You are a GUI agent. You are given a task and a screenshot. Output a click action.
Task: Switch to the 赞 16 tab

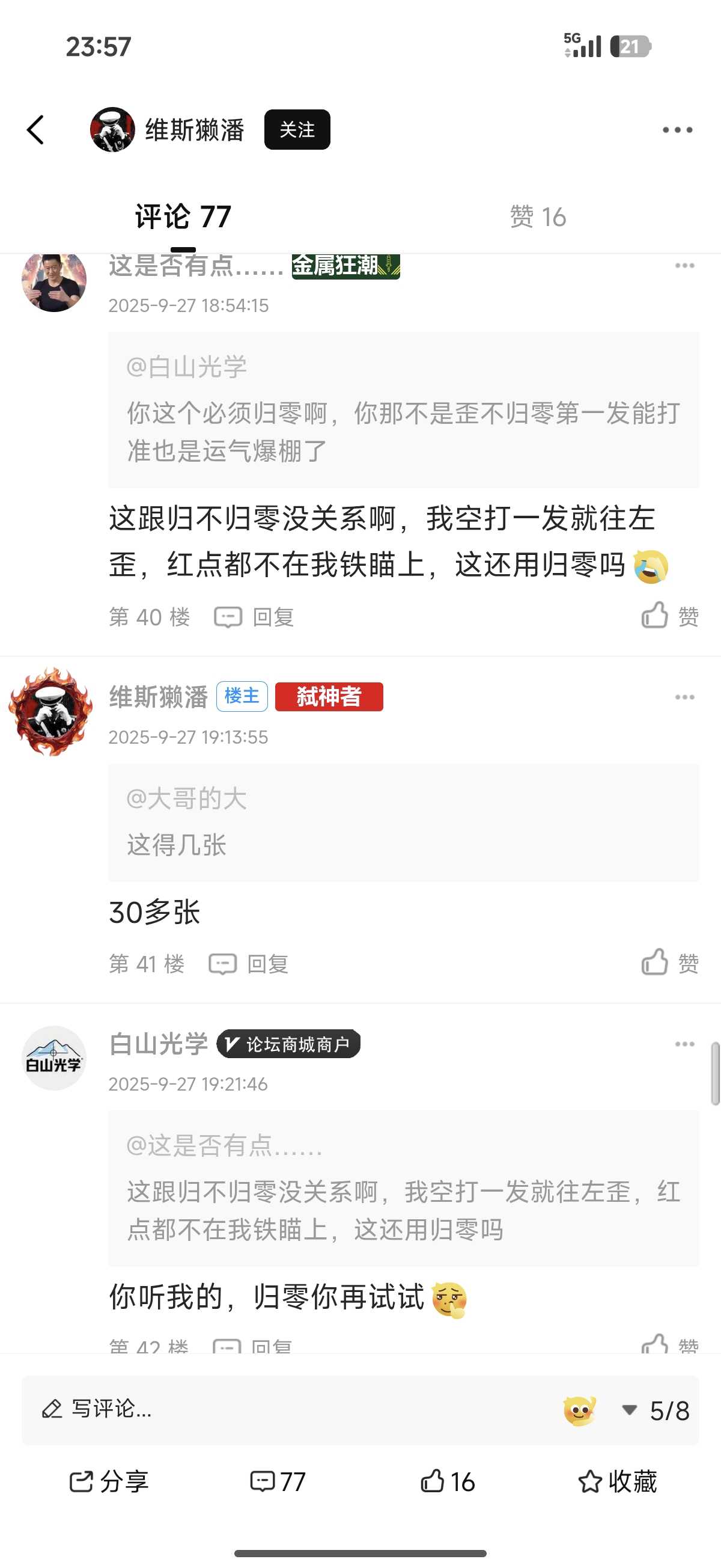coord(538,217)
